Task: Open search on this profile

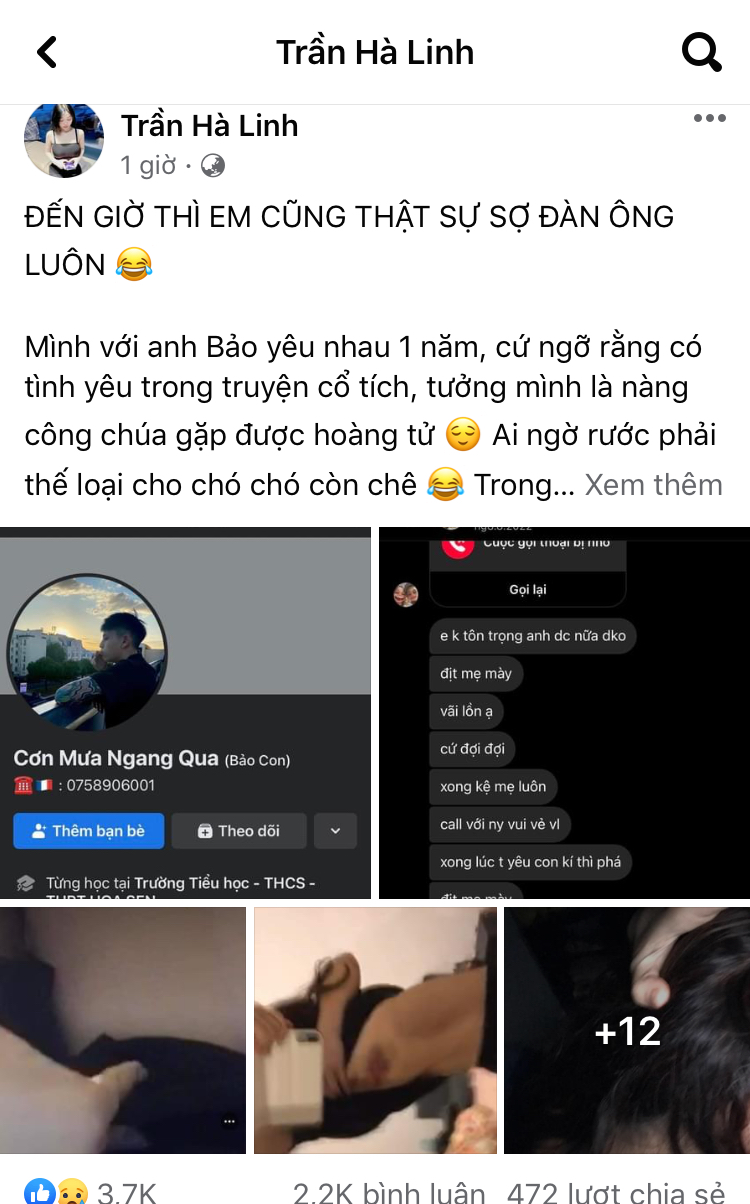Action: click(701, 52)
